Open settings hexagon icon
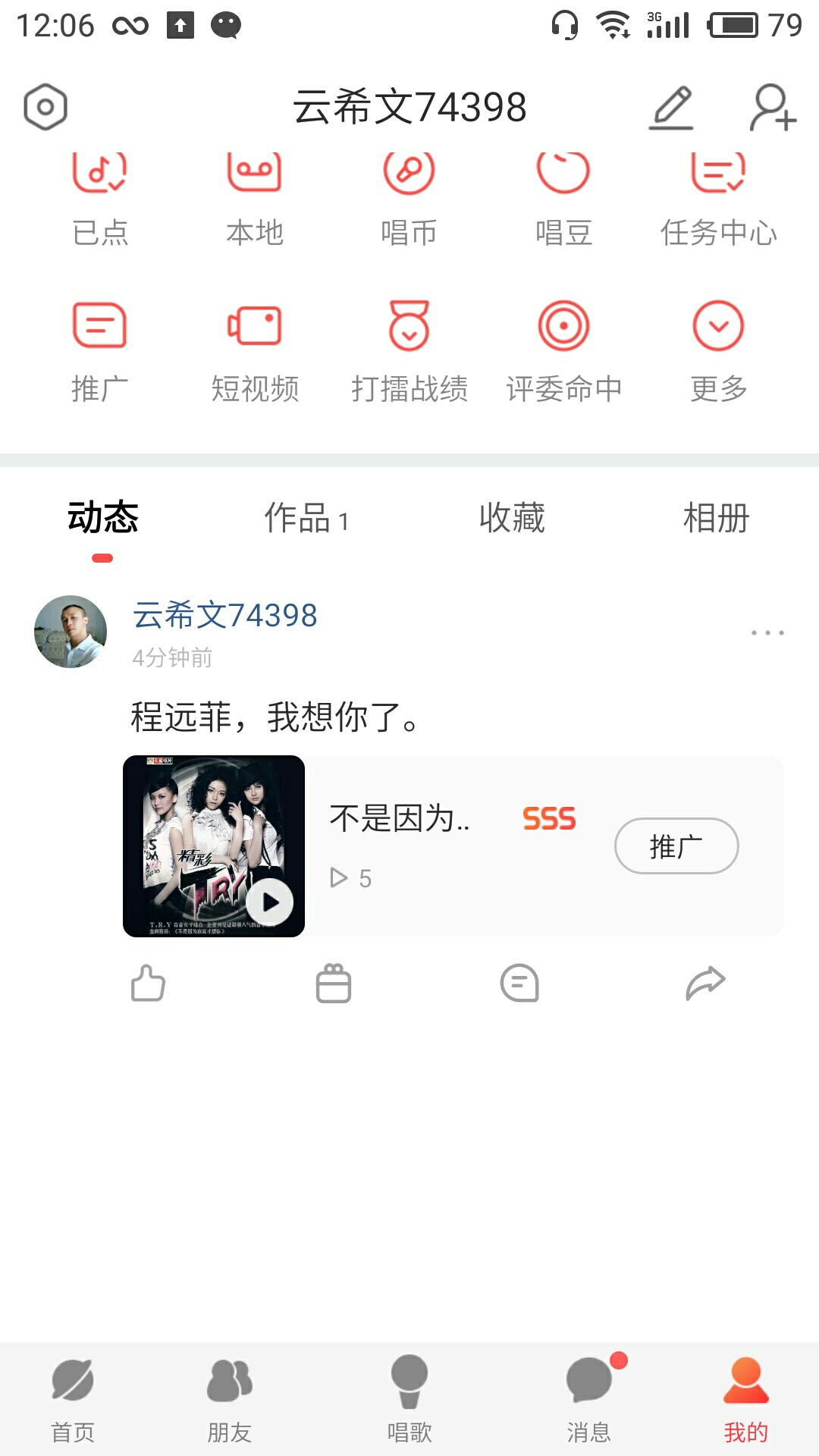Screen dimensions: 819x1456 coord(45,107)
